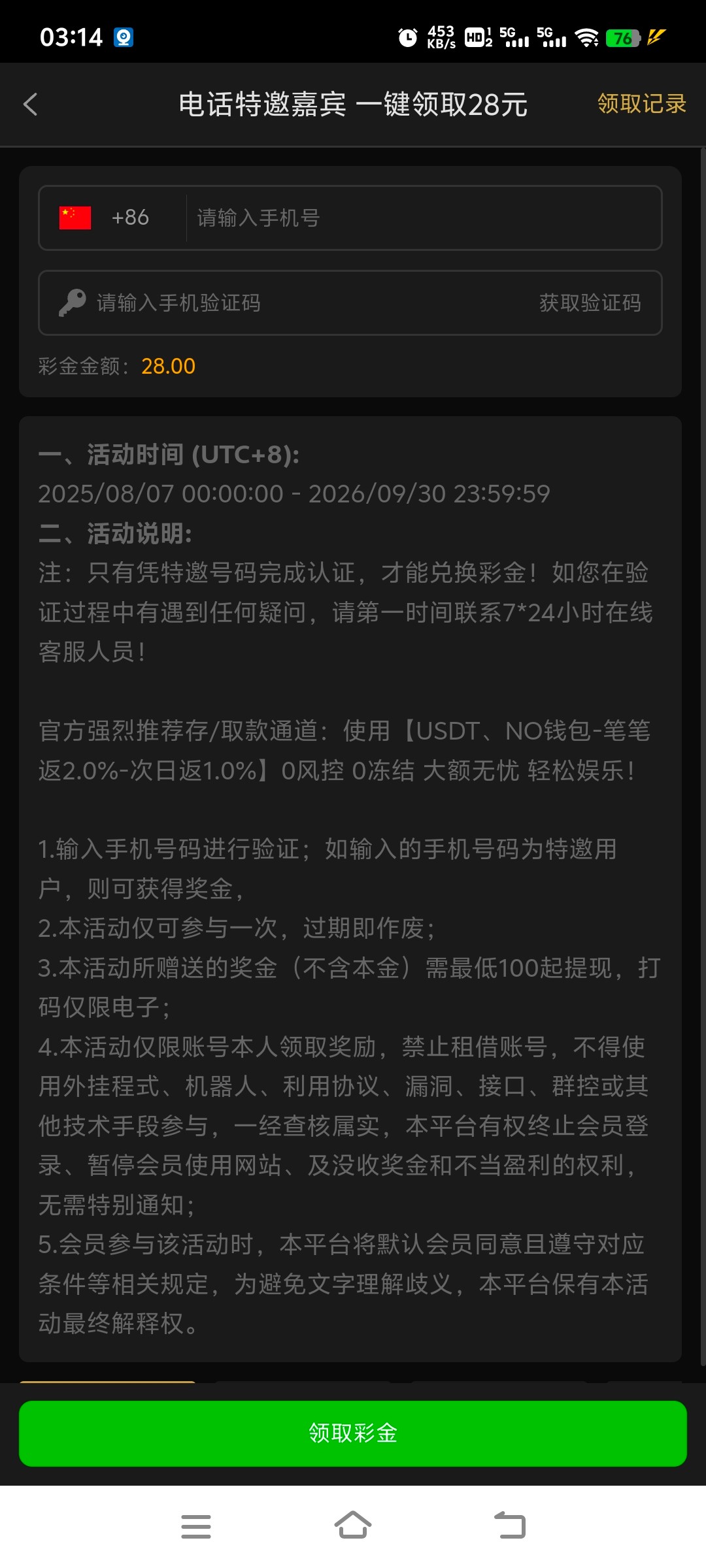Focus the 请输入手机号 phone number field

[425, 218]
